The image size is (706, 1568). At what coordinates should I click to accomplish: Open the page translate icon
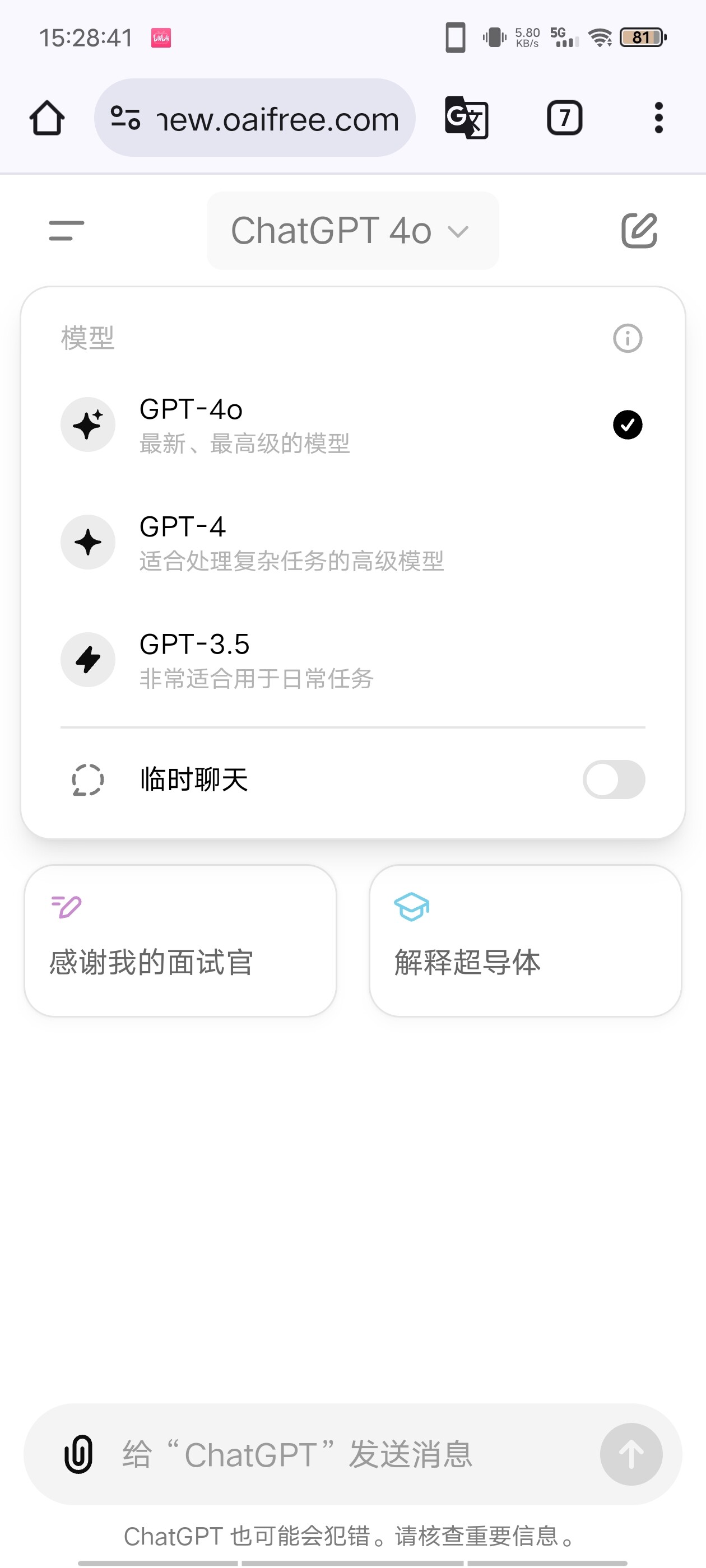click(466, 118)
